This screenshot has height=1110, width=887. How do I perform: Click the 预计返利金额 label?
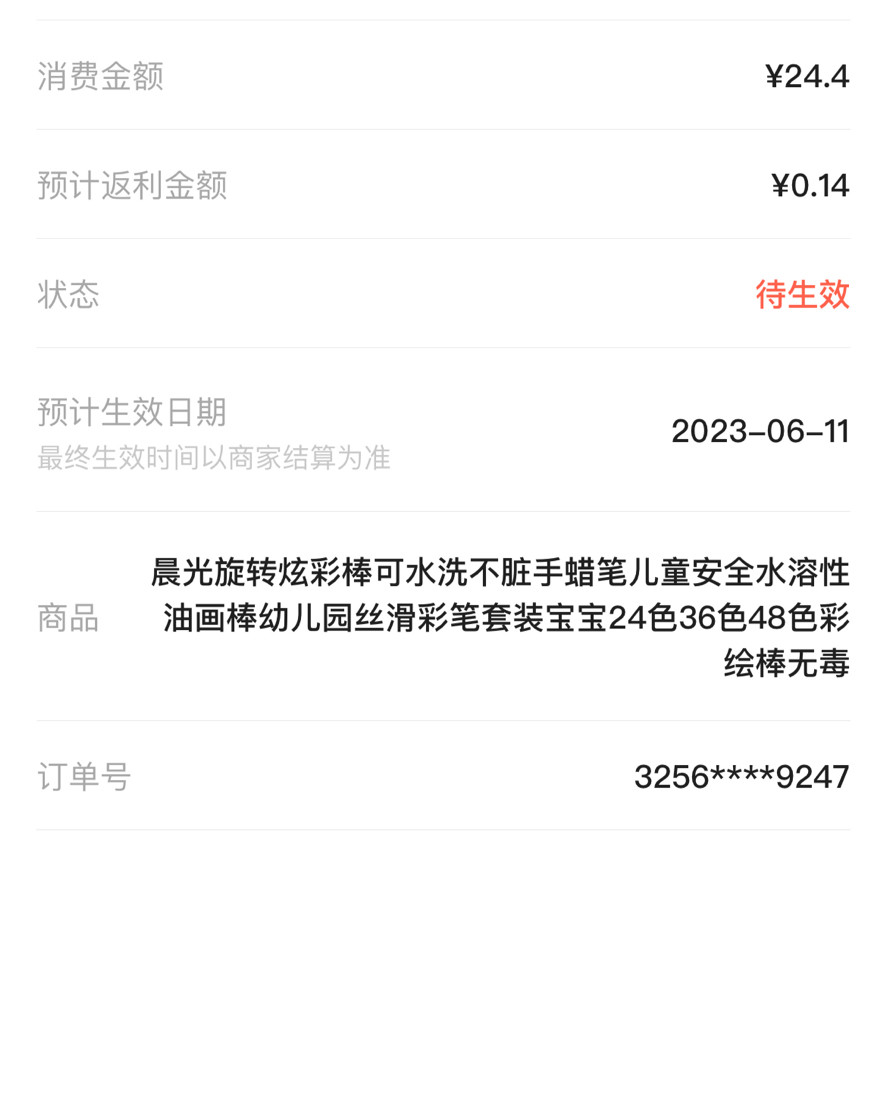pyautogui.click(x=134, y=185)
